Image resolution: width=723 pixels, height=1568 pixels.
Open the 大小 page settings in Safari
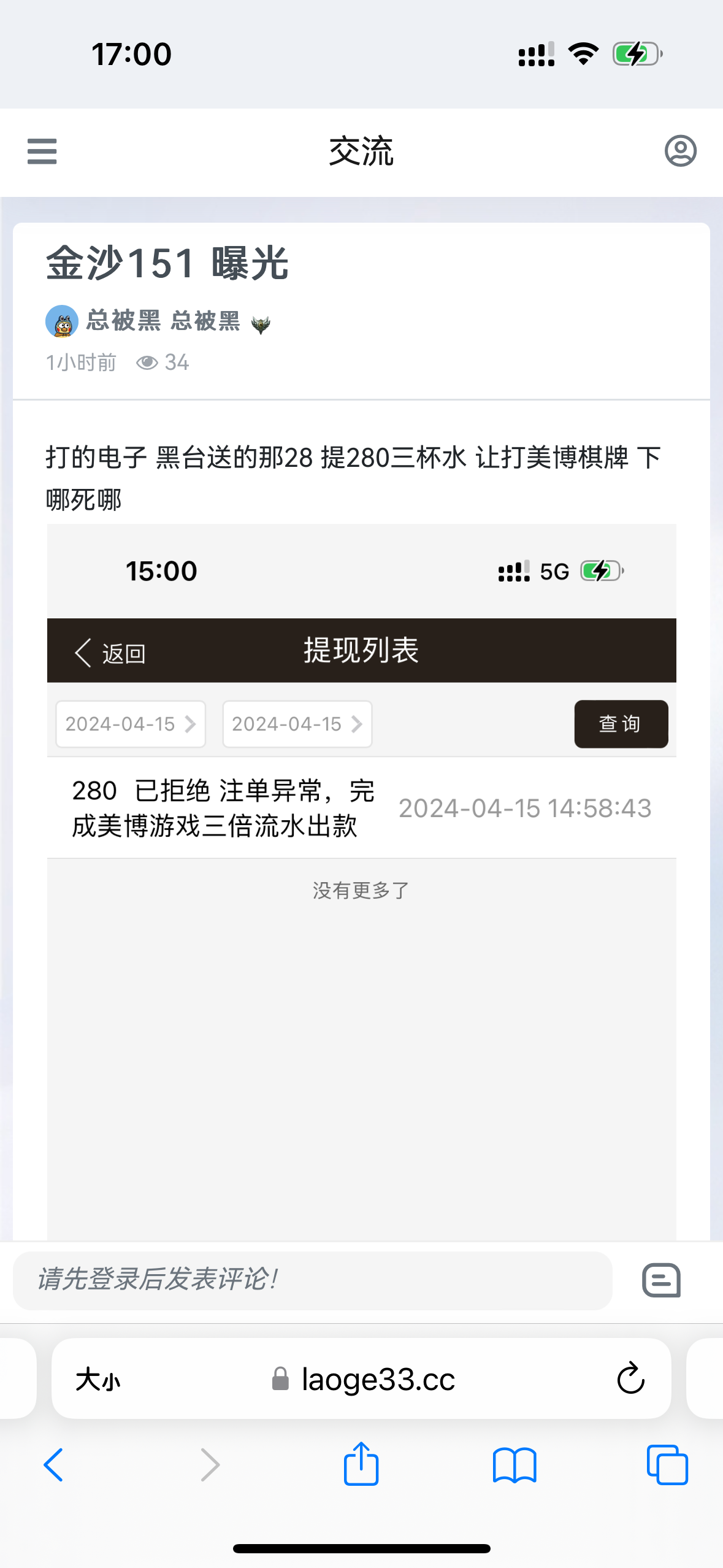pos(98,1380)
